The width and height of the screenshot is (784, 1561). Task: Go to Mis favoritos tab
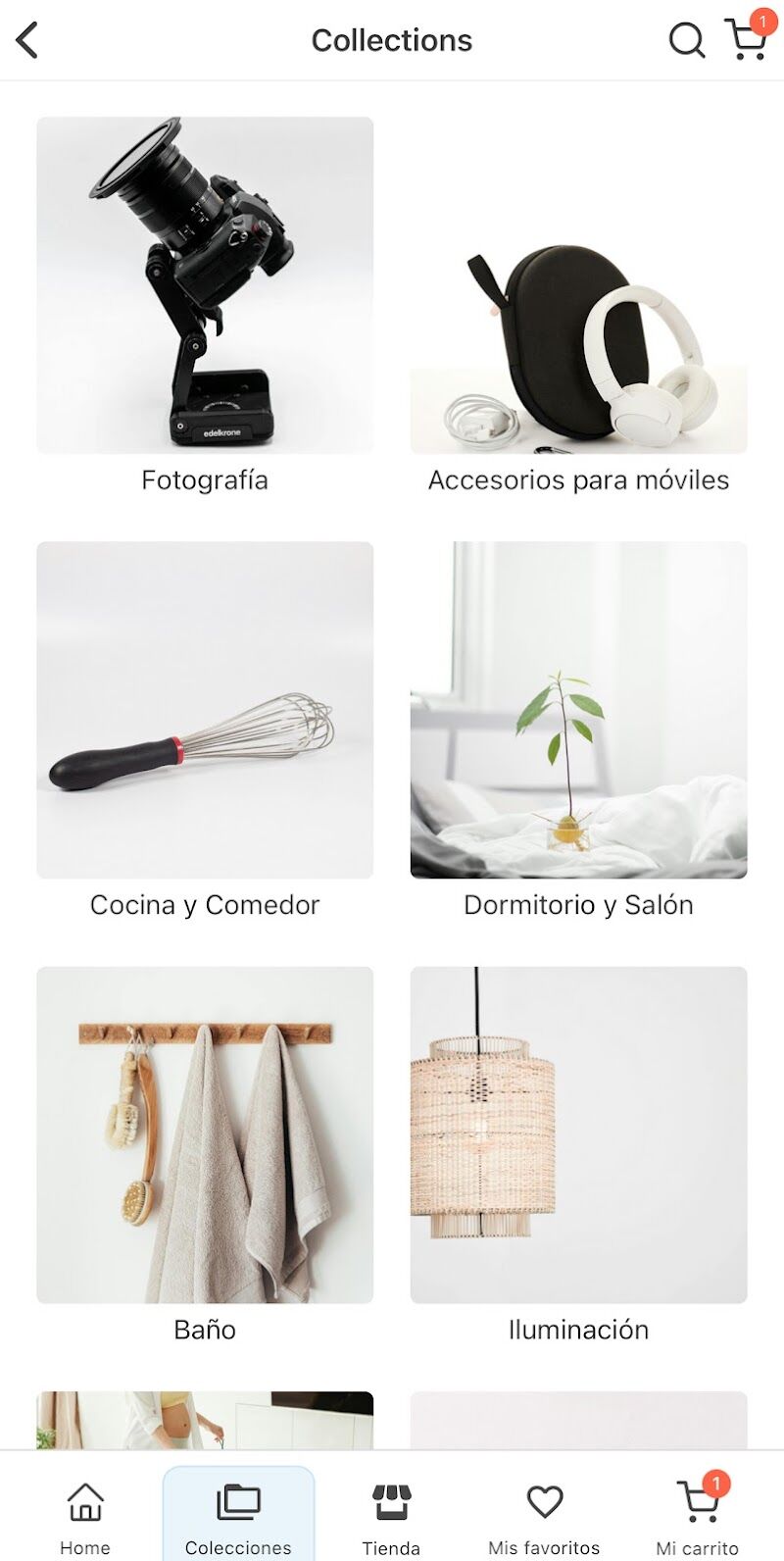coord(544,1515)
